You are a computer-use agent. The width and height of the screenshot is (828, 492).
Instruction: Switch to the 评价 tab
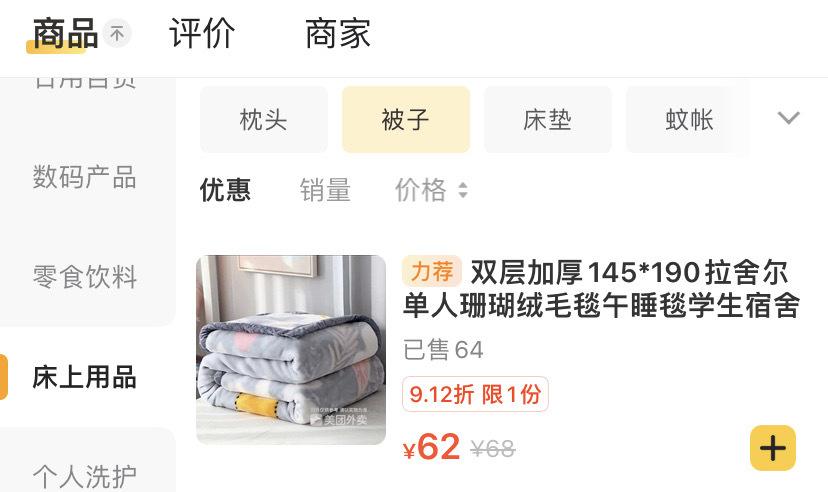[202, 34]
